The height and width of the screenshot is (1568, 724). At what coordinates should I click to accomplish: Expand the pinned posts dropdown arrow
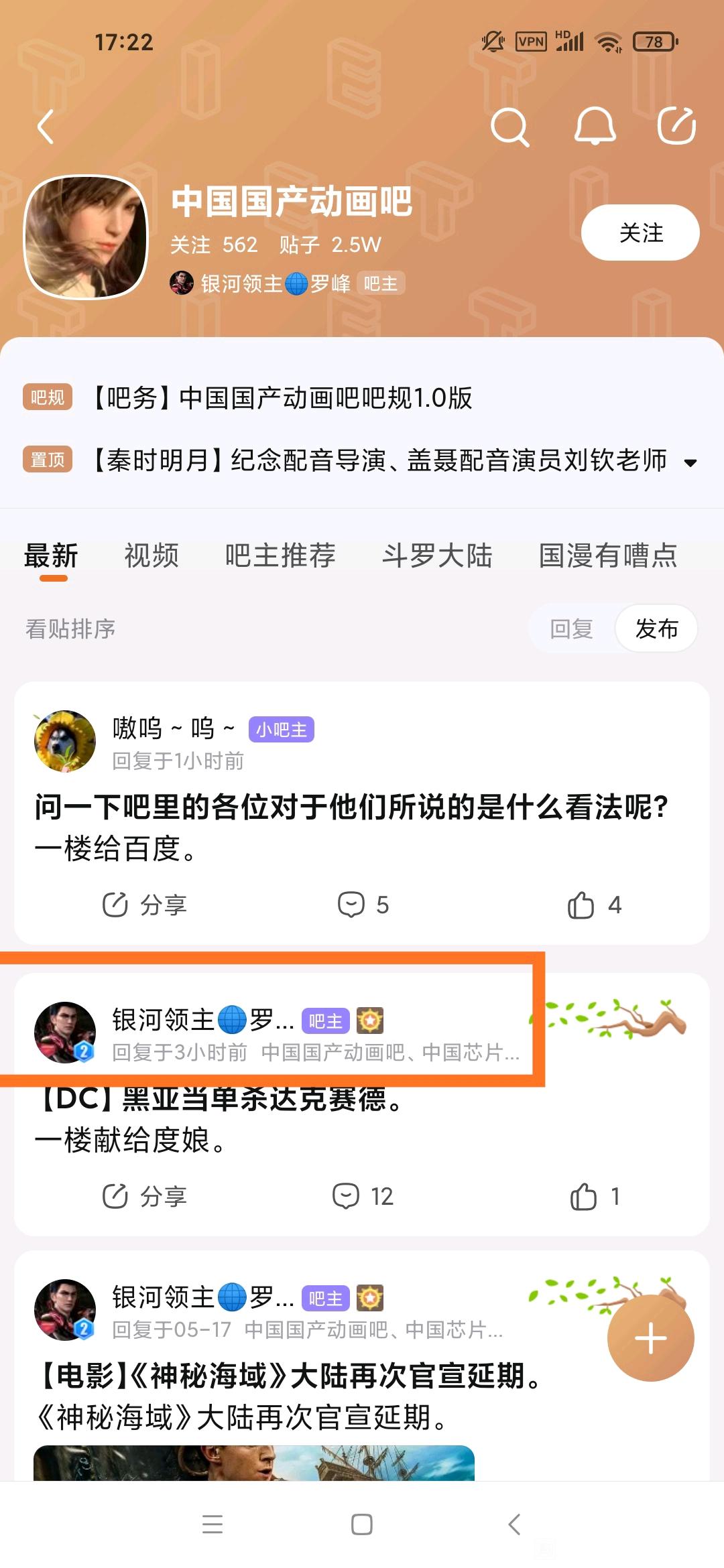(x=690, y=463)
